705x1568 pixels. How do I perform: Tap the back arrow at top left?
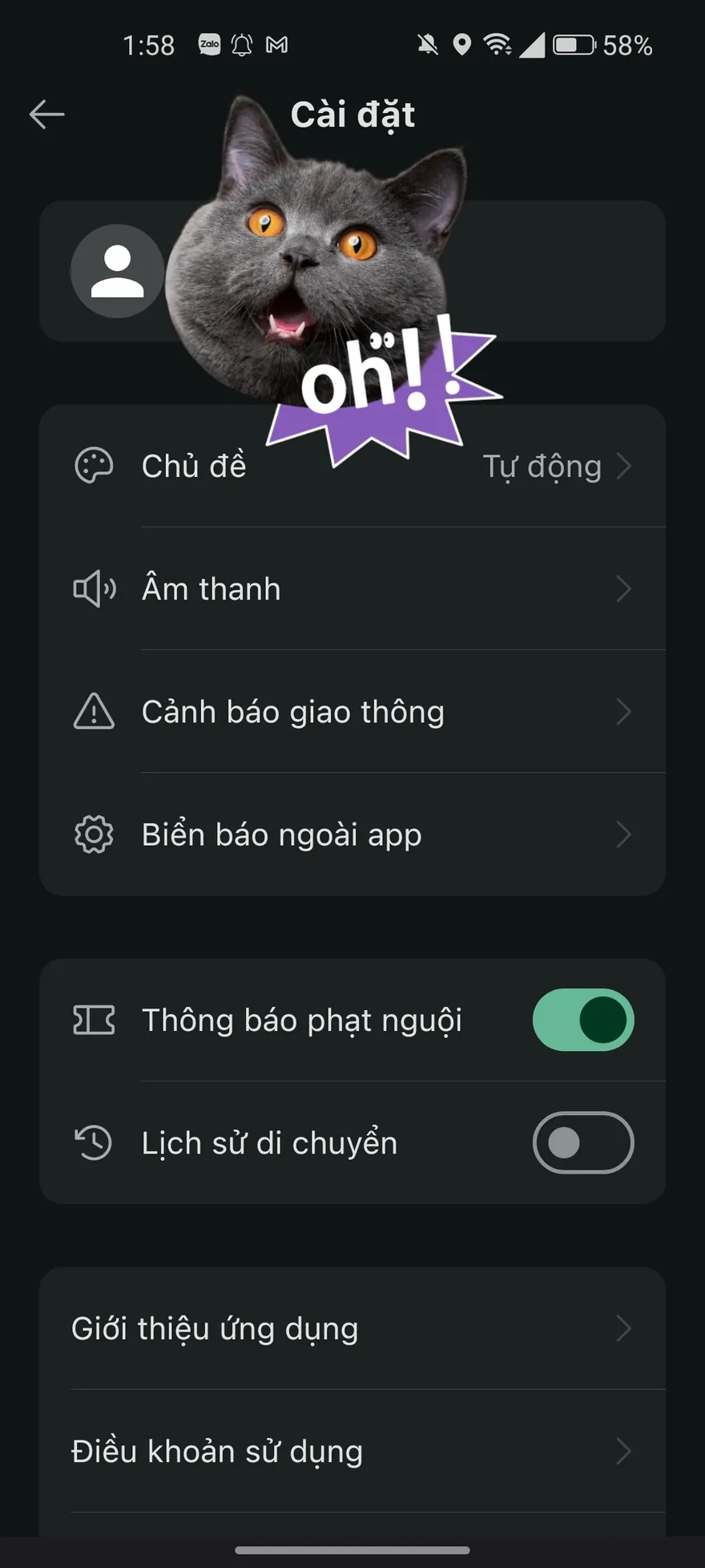[x=46, y=114]
